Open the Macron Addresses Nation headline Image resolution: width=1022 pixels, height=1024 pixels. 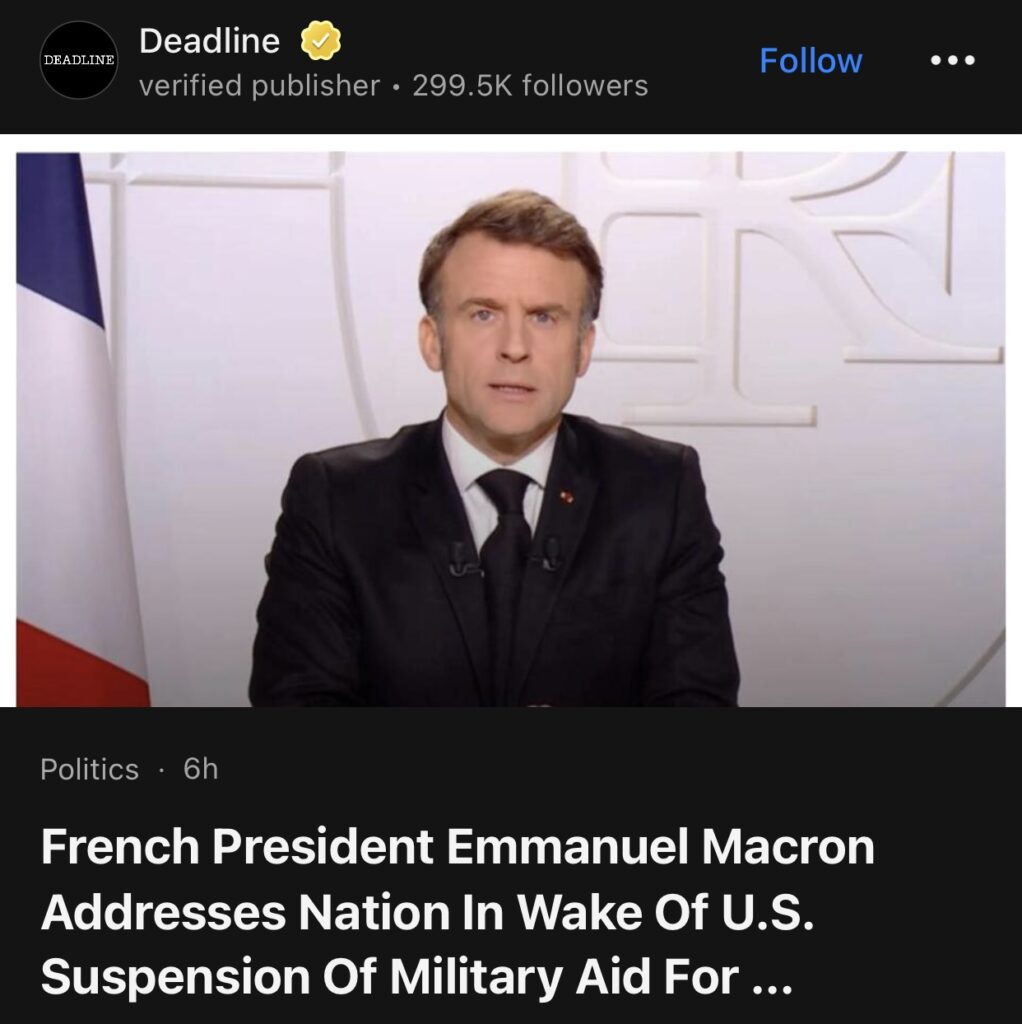click(x=457, y=912)
